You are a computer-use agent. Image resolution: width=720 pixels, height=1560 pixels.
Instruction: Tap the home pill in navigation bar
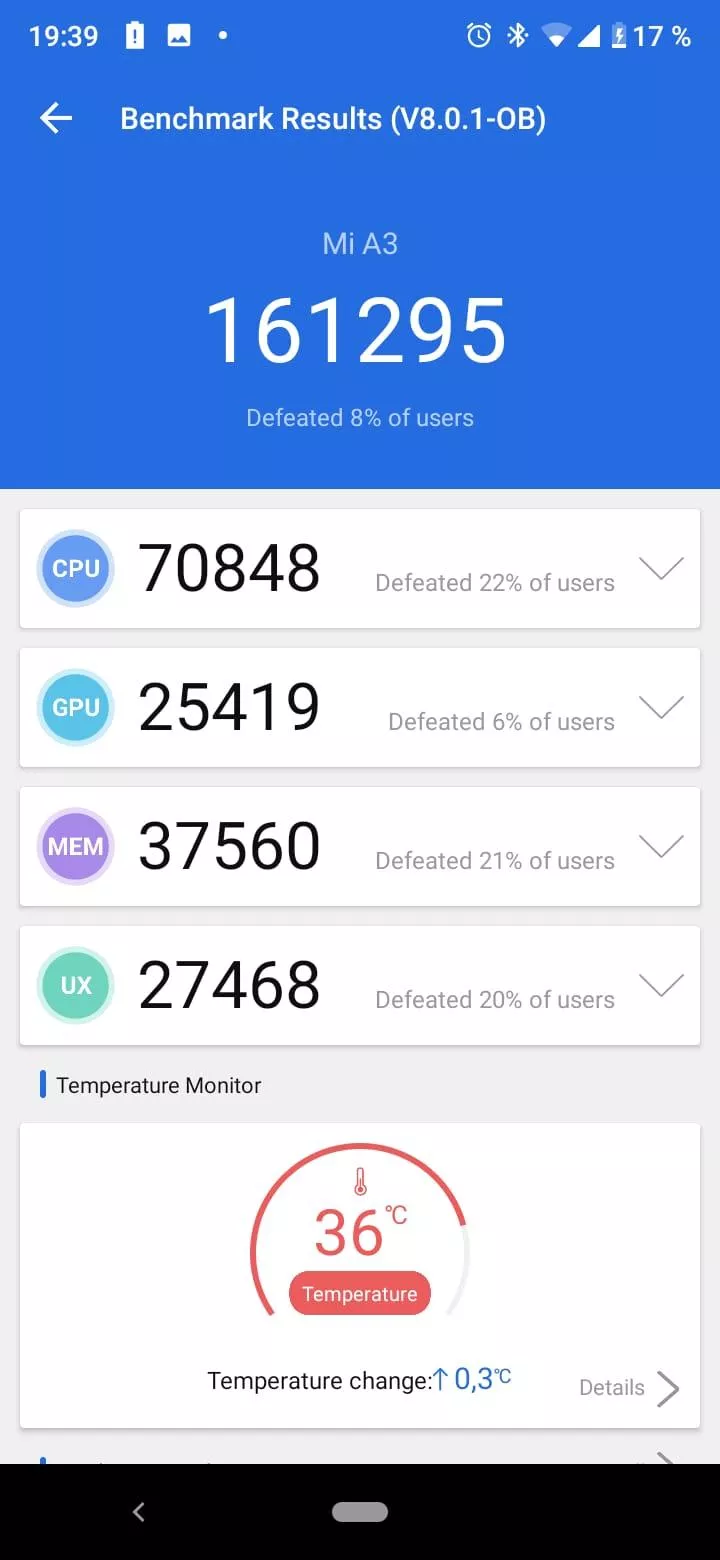point(360,1512)
